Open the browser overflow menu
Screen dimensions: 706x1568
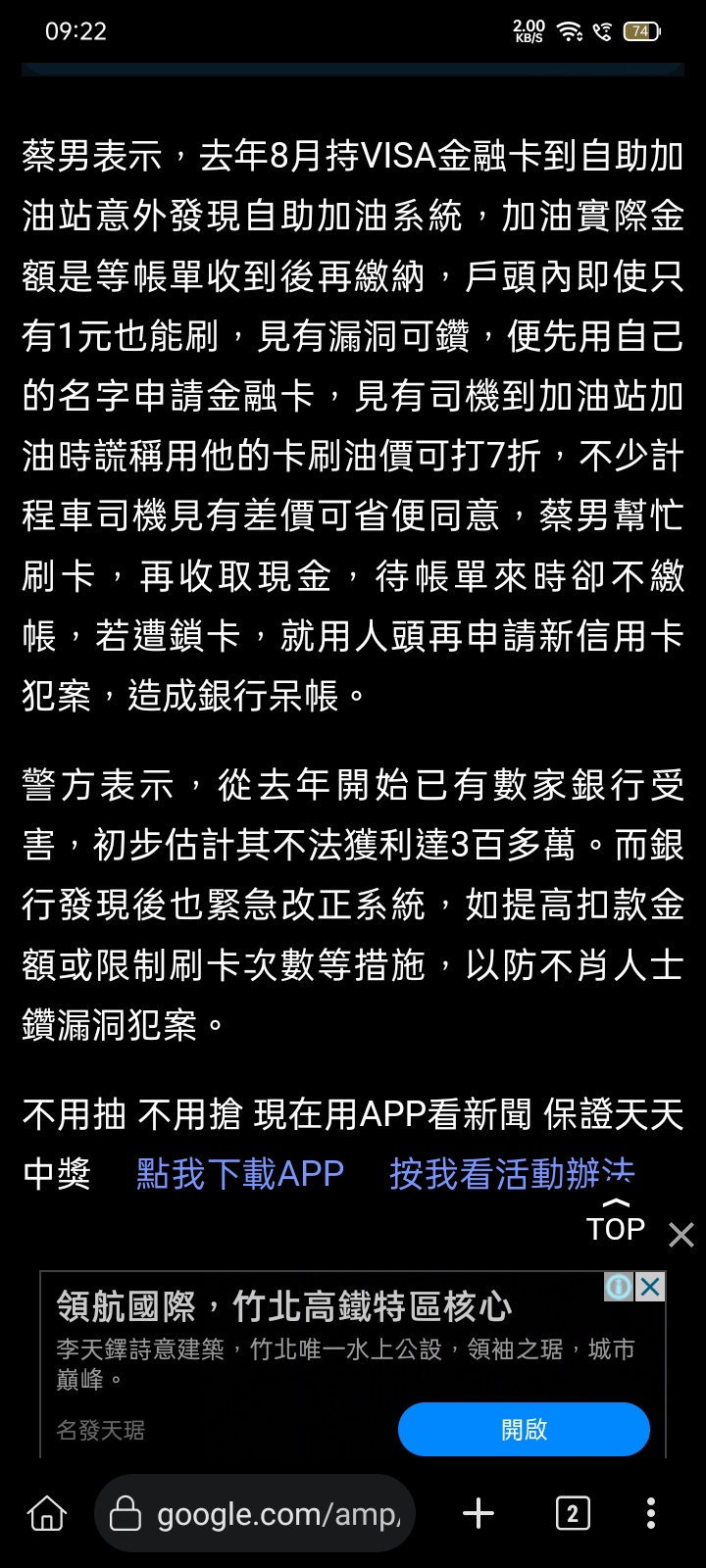click(651, 1513)
